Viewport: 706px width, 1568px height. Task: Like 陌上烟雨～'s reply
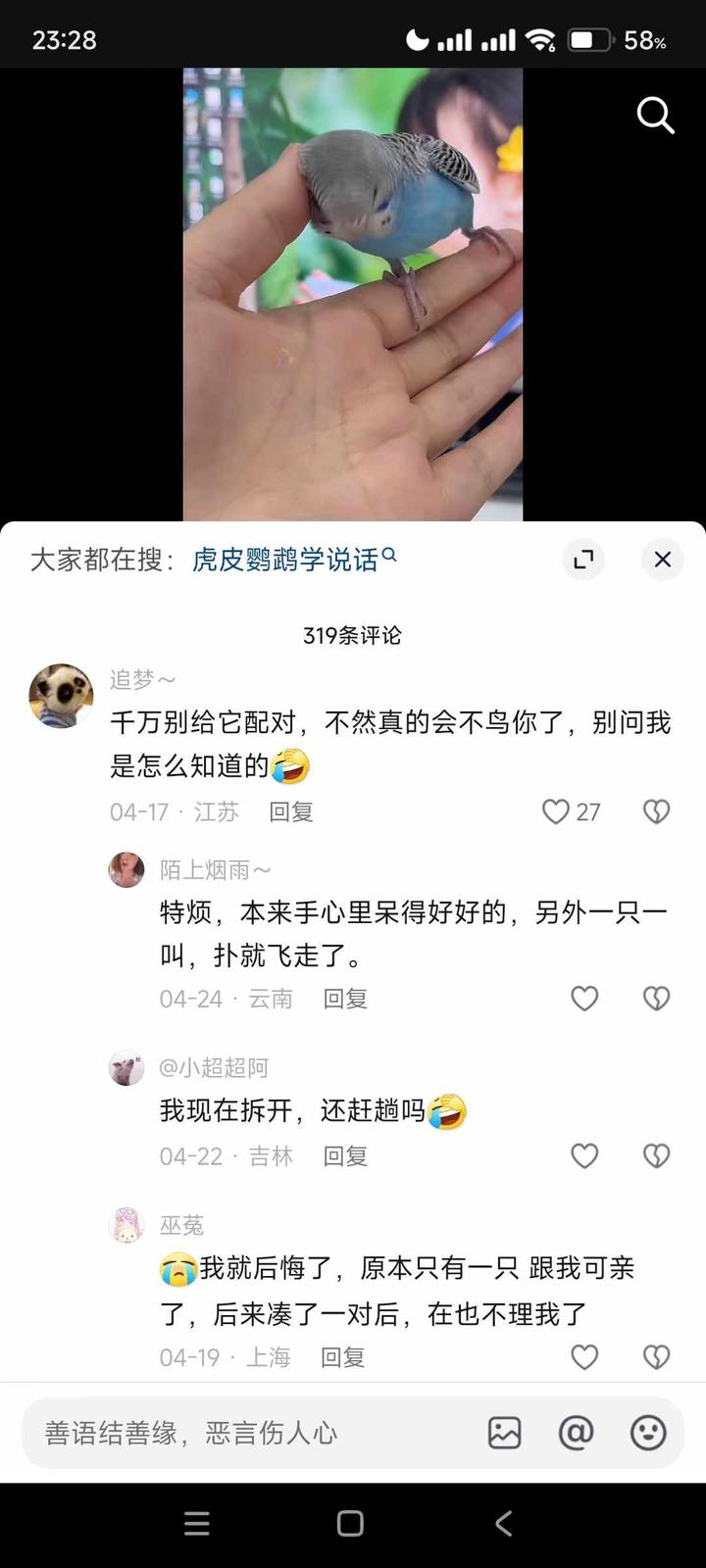click(584, 999)
